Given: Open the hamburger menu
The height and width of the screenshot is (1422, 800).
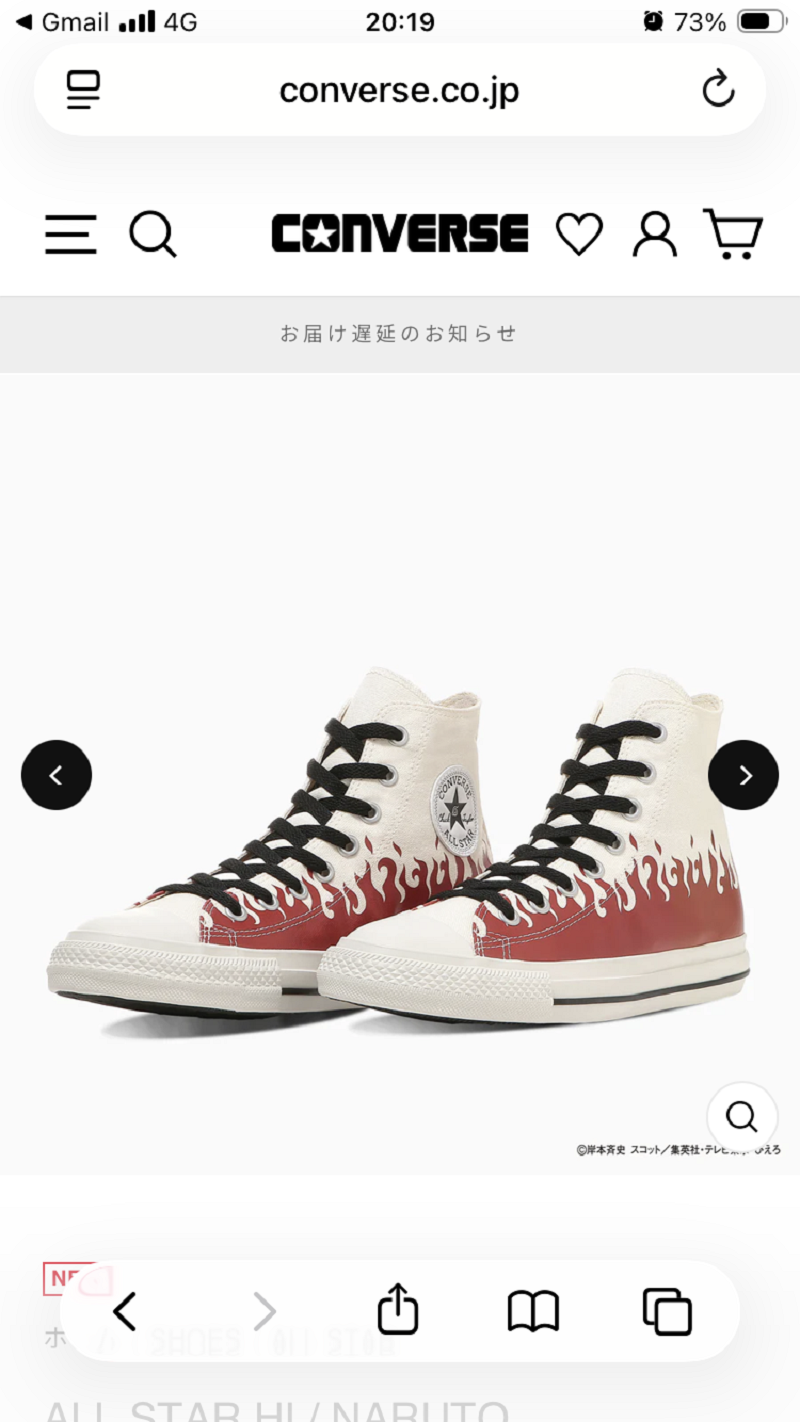Looking at the screenshot, I should pyautogui.click(x=71, y=234).
